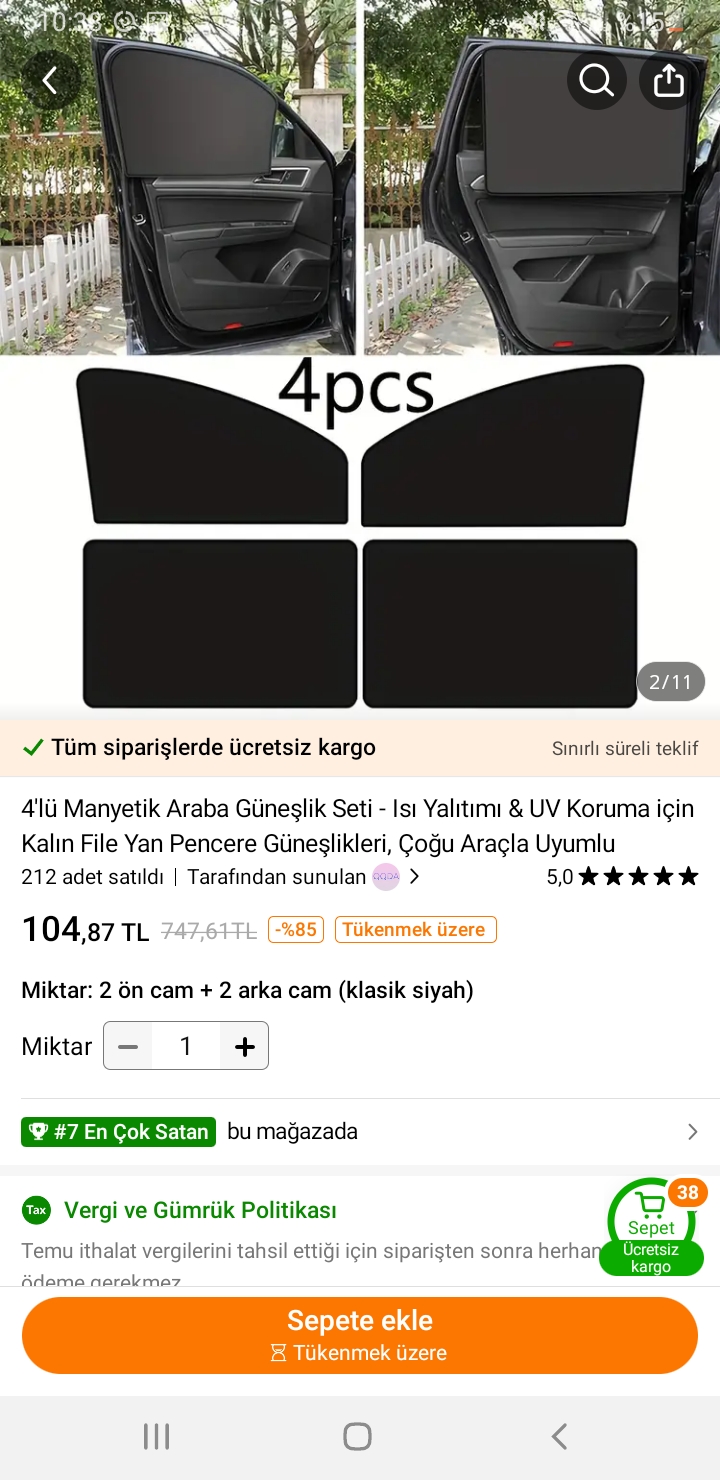Tap the share icon
The height and width of the screenshot is (1480, 720).
(668, 80)
